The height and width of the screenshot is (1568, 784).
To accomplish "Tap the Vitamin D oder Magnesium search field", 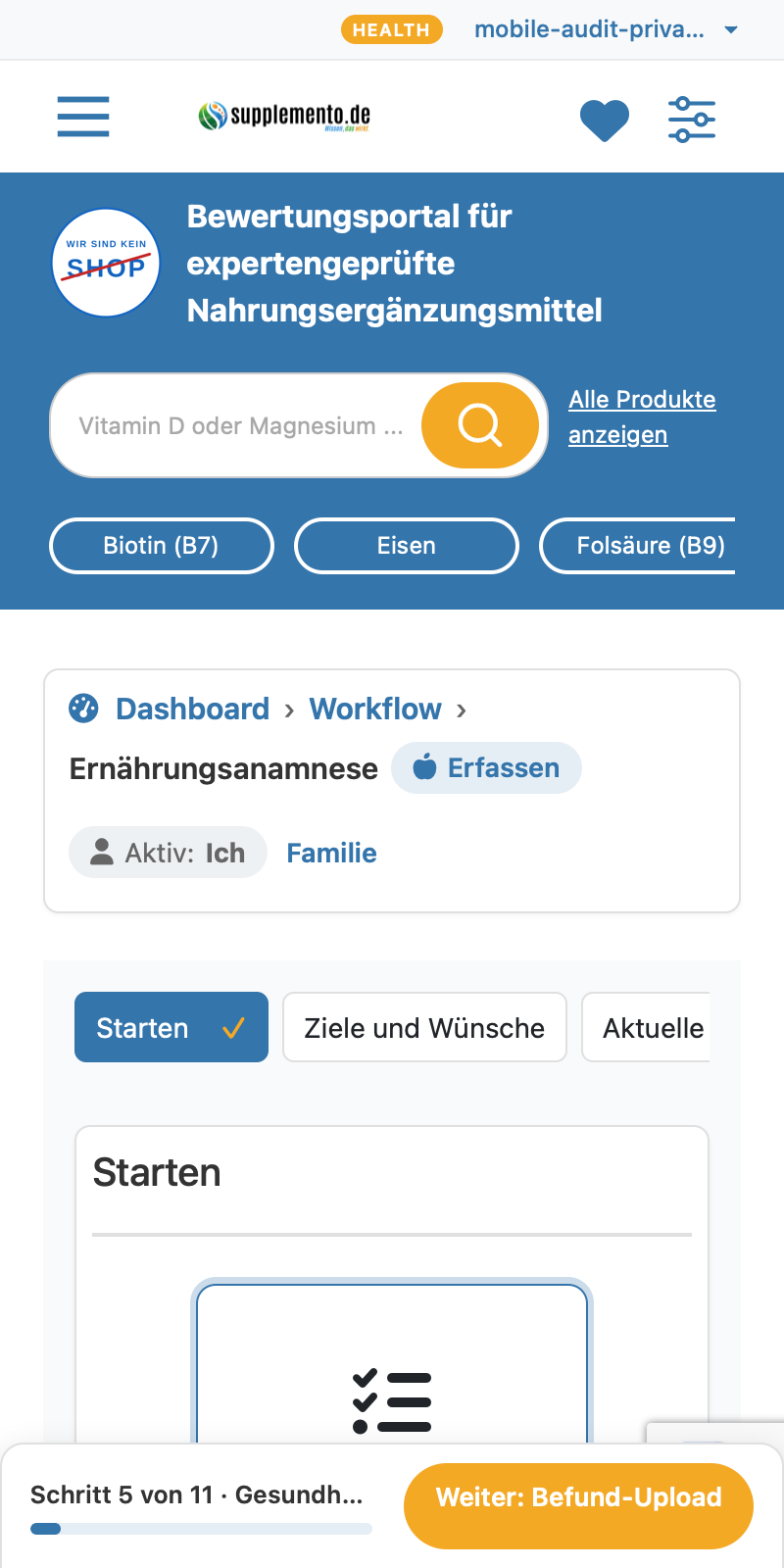I will click(x=240, y=425).
